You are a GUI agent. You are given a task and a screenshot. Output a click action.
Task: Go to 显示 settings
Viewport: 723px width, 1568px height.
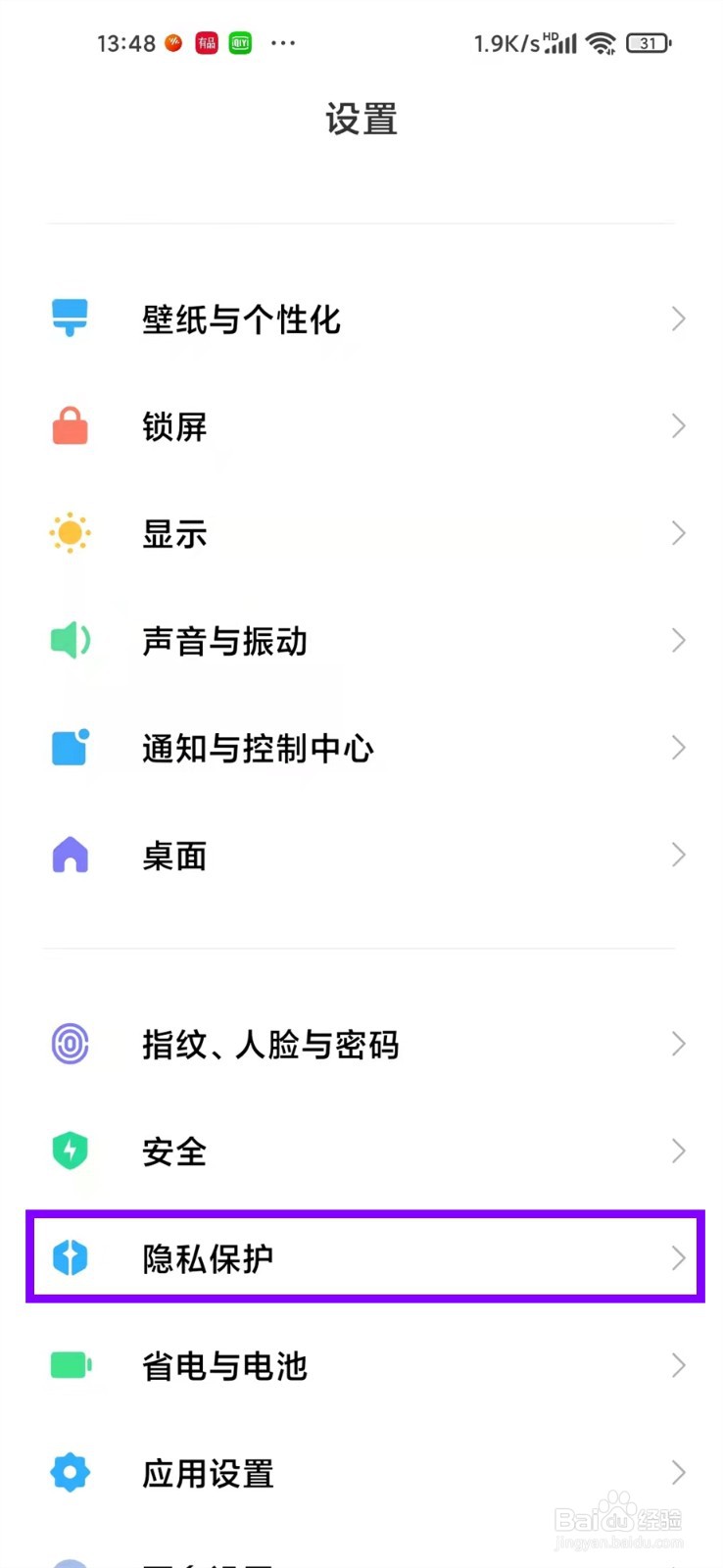point(361,533)
